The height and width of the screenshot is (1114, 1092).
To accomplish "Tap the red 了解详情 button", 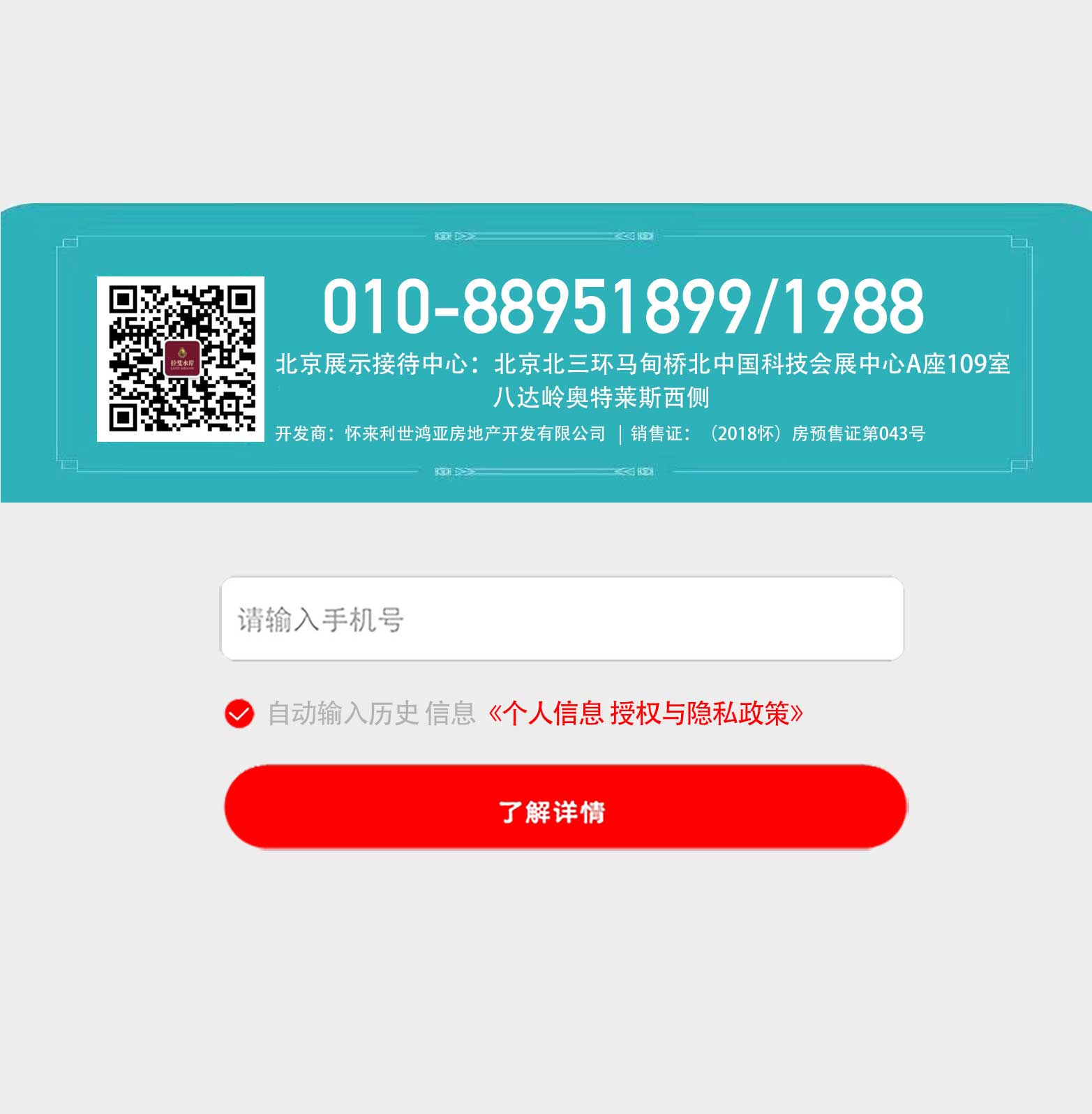I will point(565,807).
